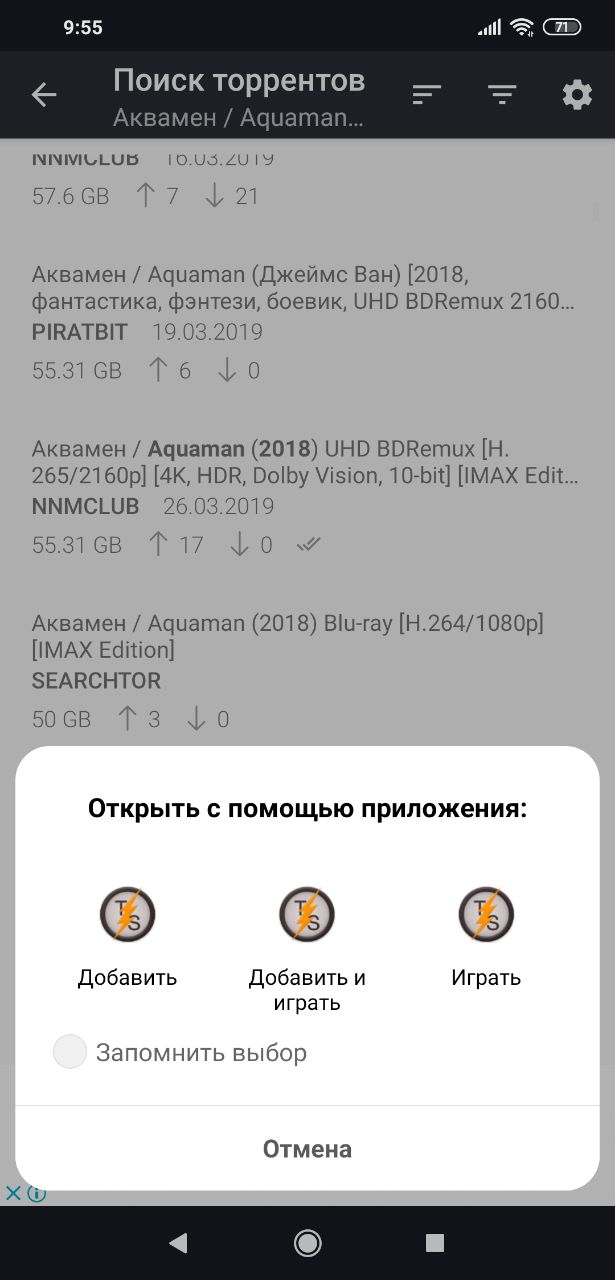
Task: Go back using the system back button
Action: pos(178,1243)
